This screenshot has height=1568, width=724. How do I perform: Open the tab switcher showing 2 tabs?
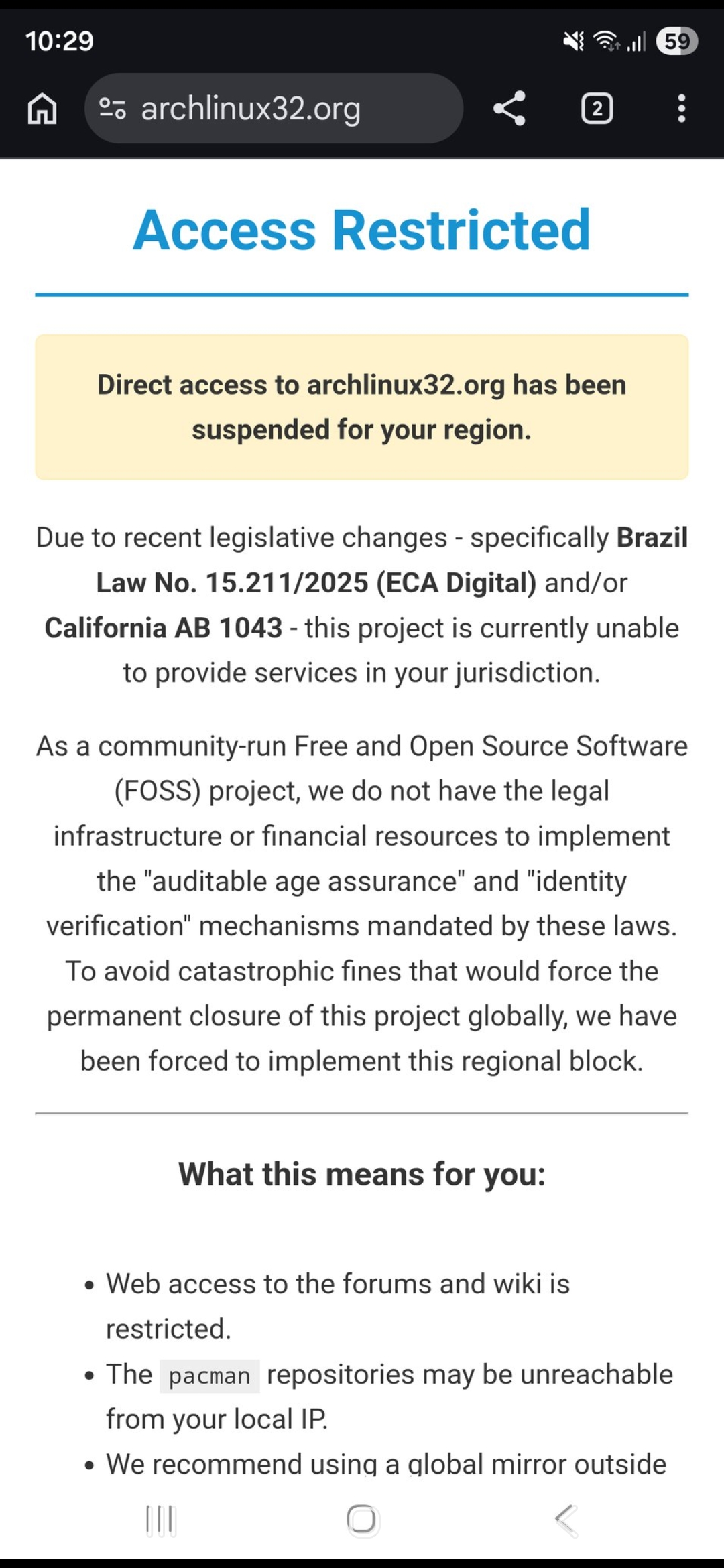[x=597, y=109]
